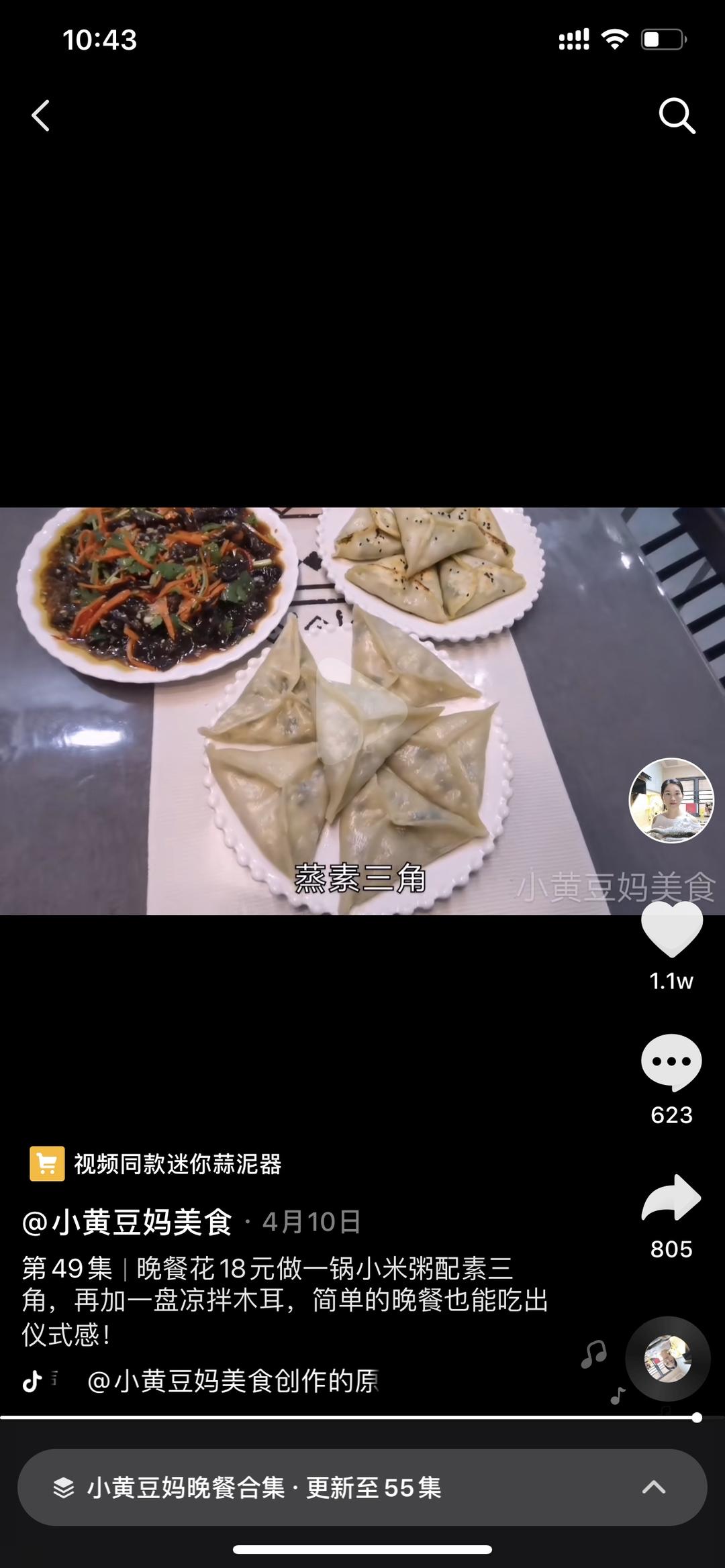Go back using the top-left arrow
Screen dimensions: 725x1568
coord(41,115)
